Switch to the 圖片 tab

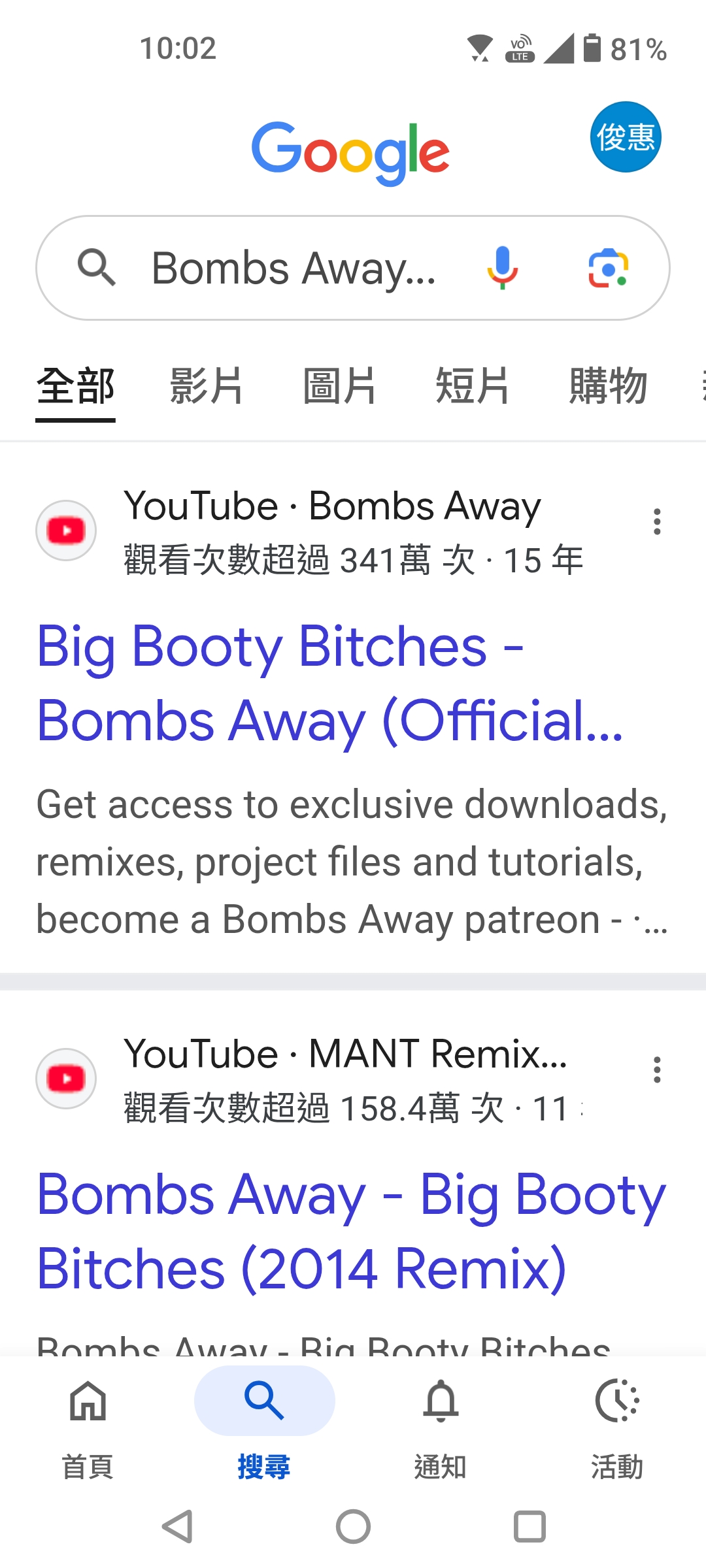(340, 385)
